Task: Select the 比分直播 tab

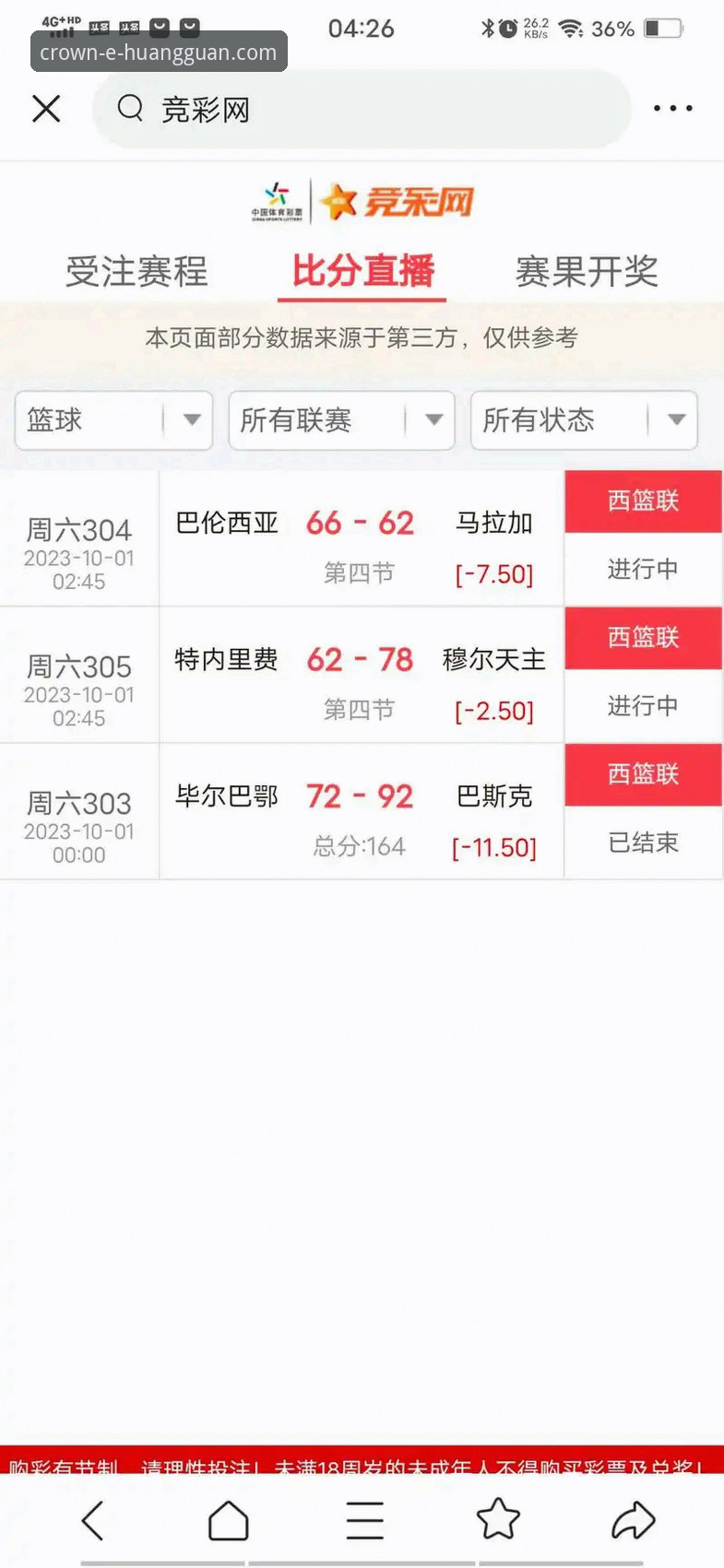Action: click(x=362, y=272)
